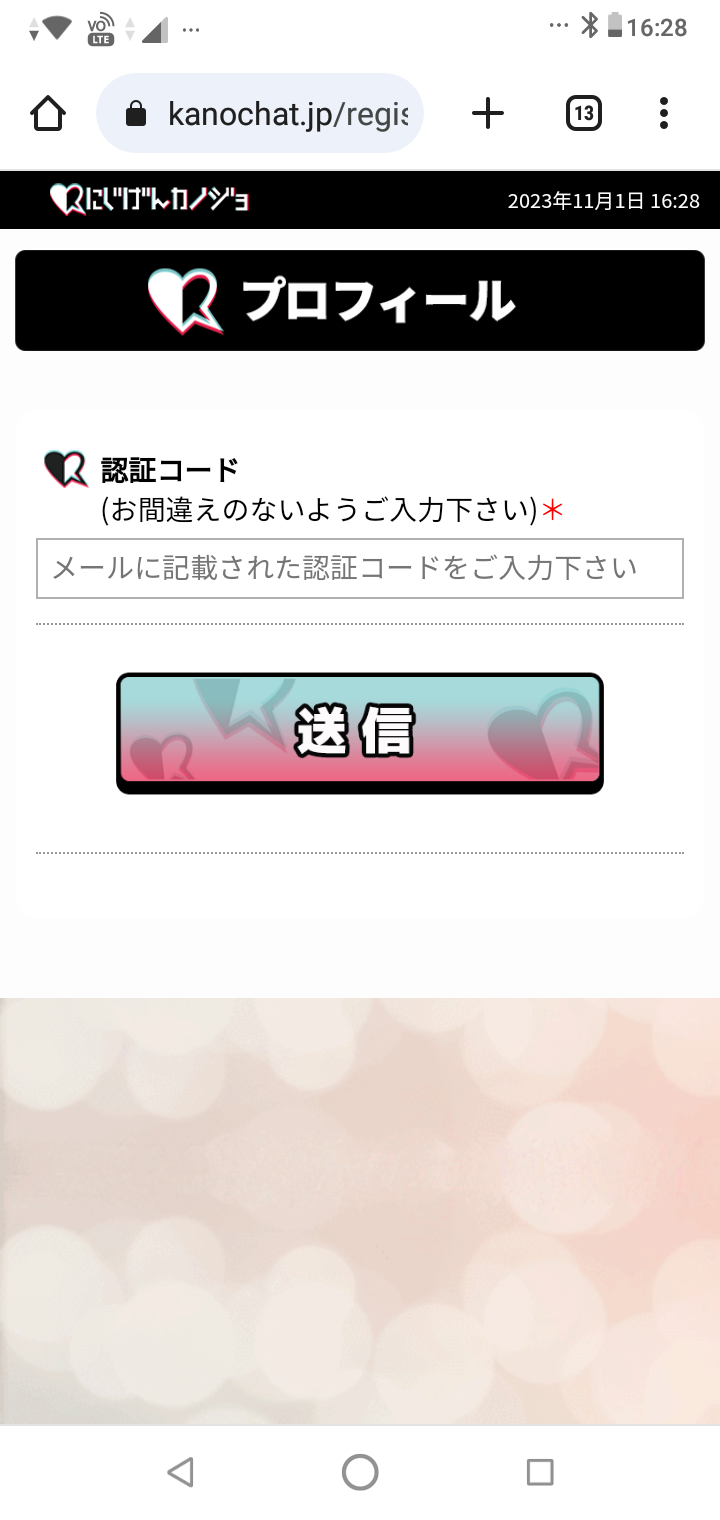This screenshot has height=1520, width=720.
Task: Open the browser overflow menu
Action: pyautogui.click(x=664, y=114)
